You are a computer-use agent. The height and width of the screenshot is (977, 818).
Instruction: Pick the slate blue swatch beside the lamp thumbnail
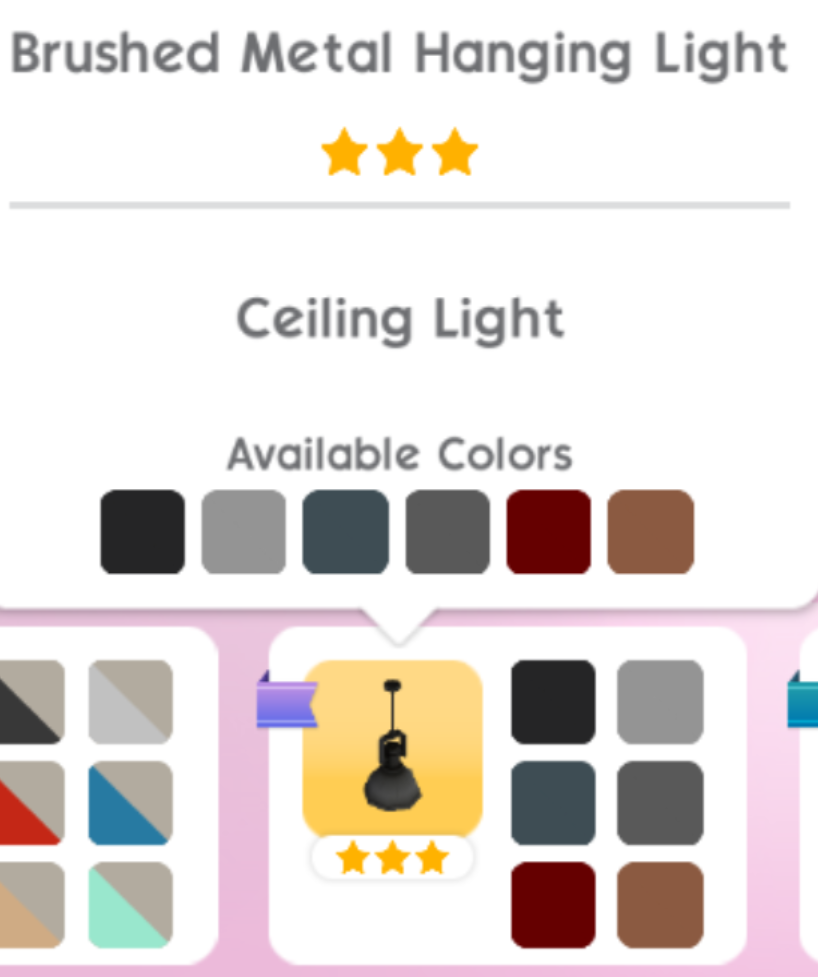tap(553, 803)
